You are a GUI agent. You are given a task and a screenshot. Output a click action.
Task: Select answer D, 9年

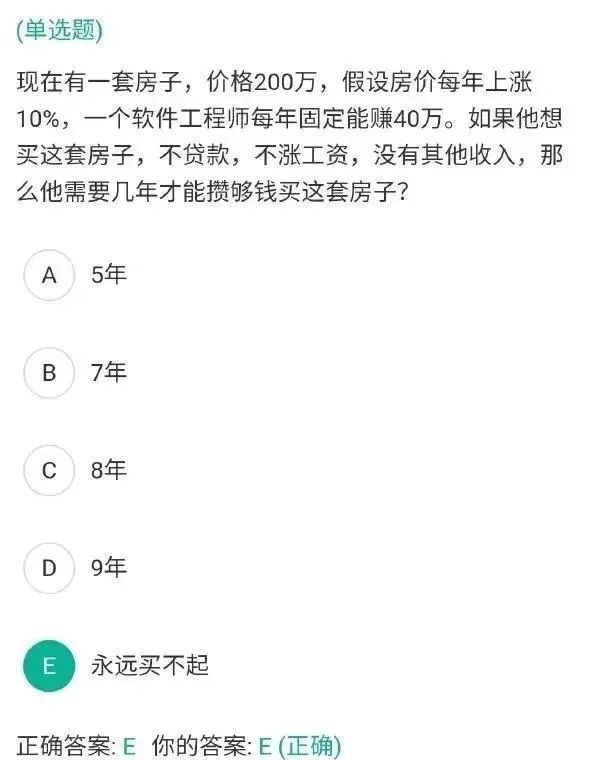point(50,568)
